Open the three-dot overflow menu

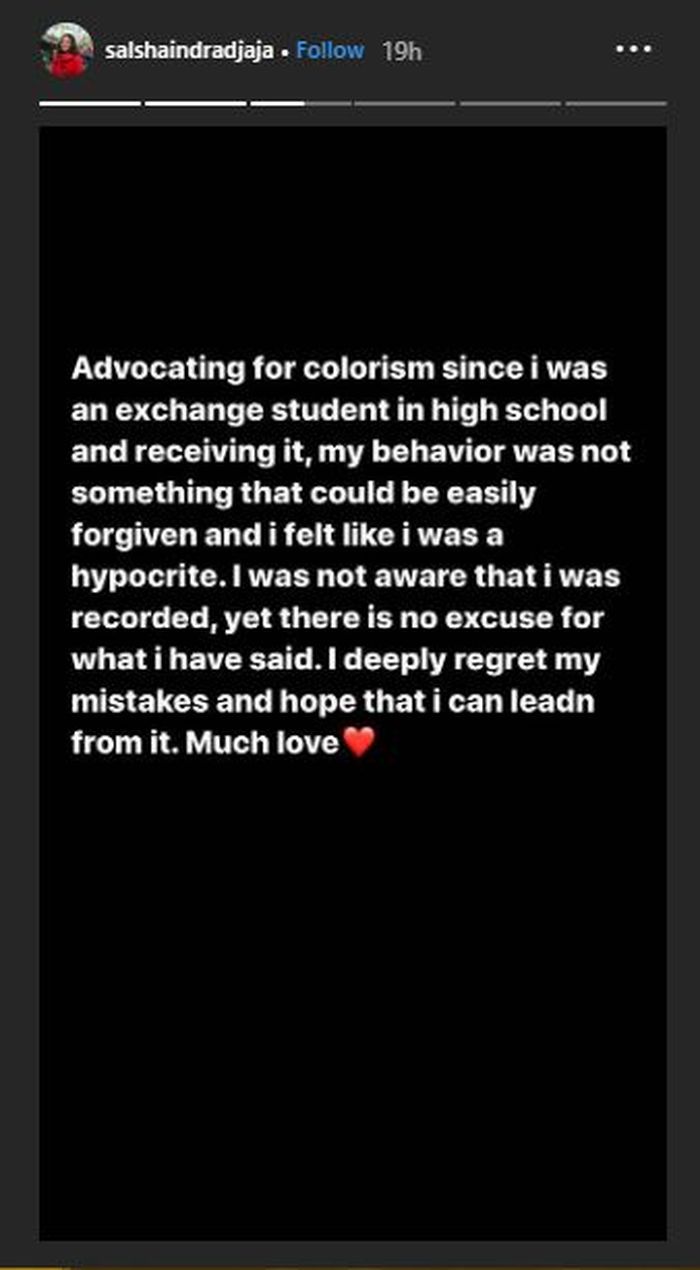[633, 48]
